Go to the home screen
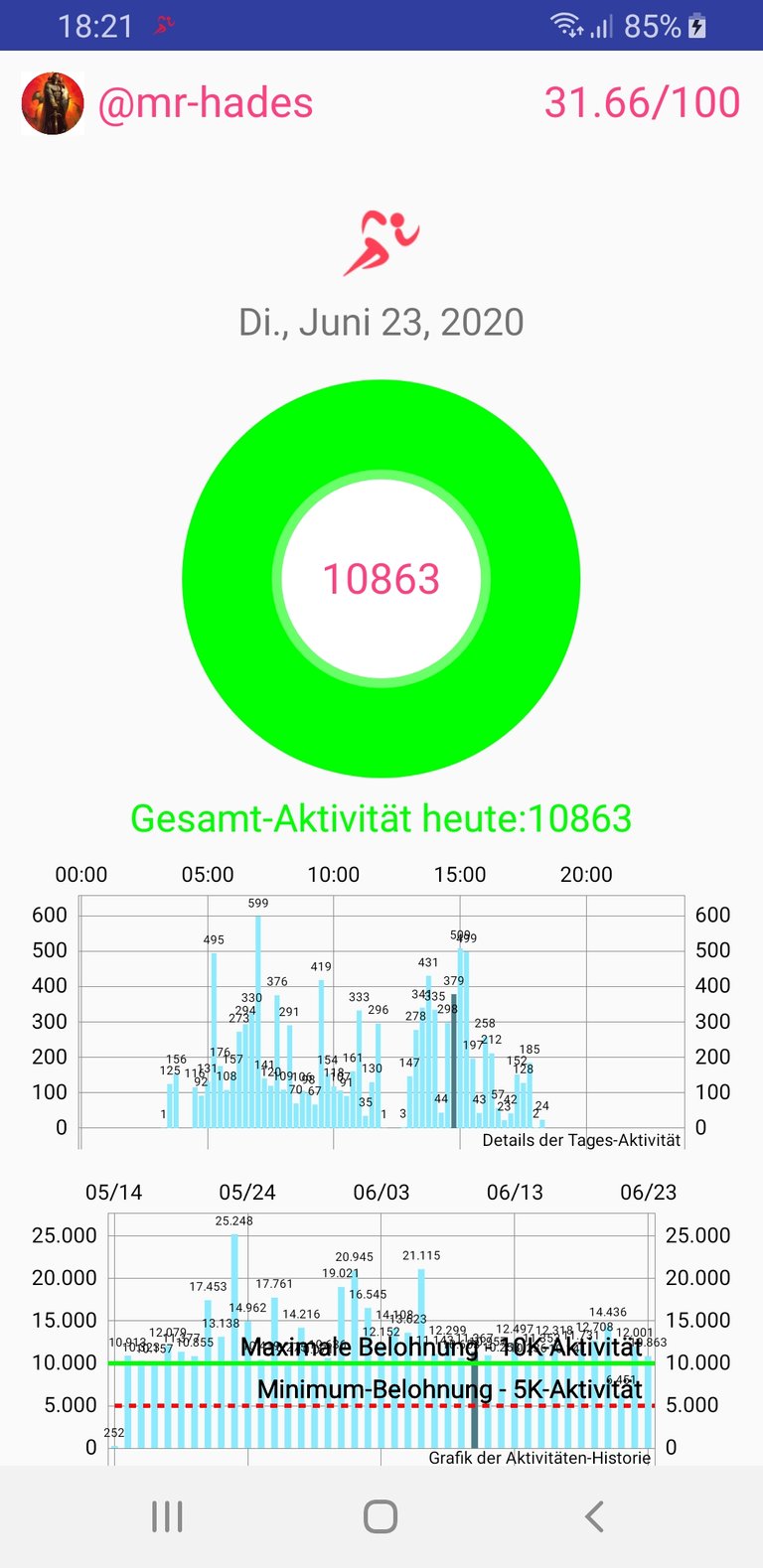The image size is (763, 1568). pos(381,1516)
